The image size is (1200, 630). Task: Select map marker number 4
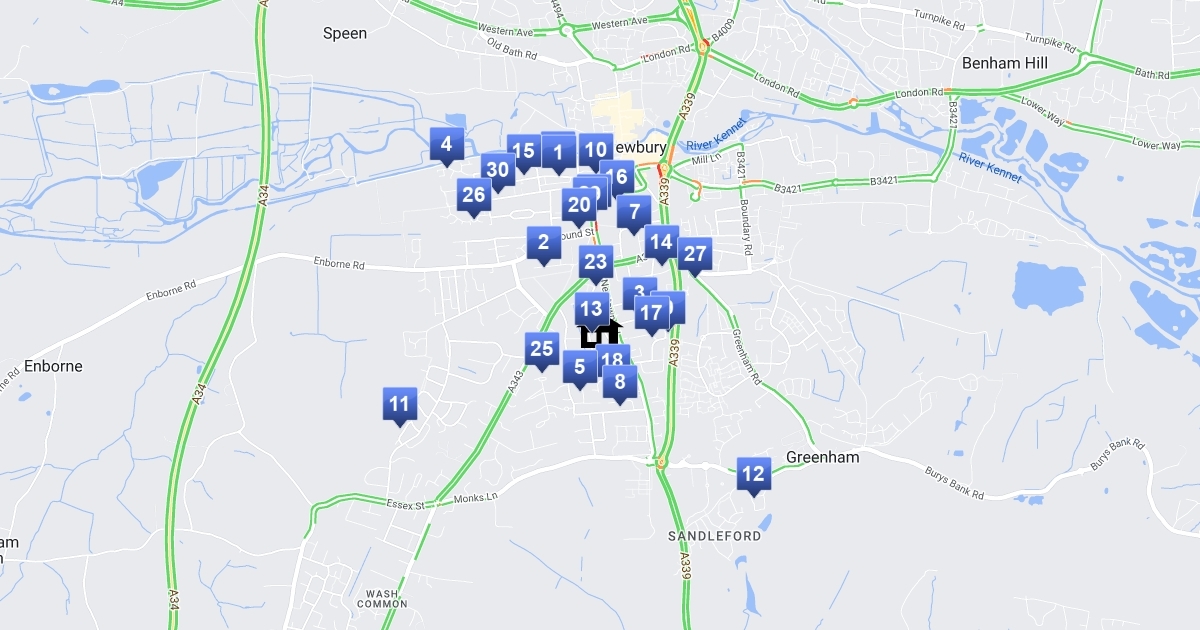446,144
